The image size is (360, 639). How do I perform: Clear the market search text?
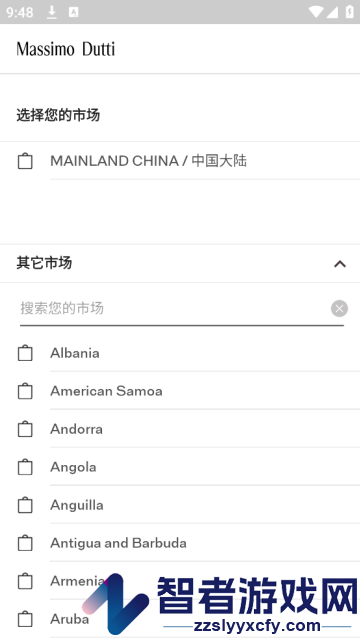coord(339,308)
